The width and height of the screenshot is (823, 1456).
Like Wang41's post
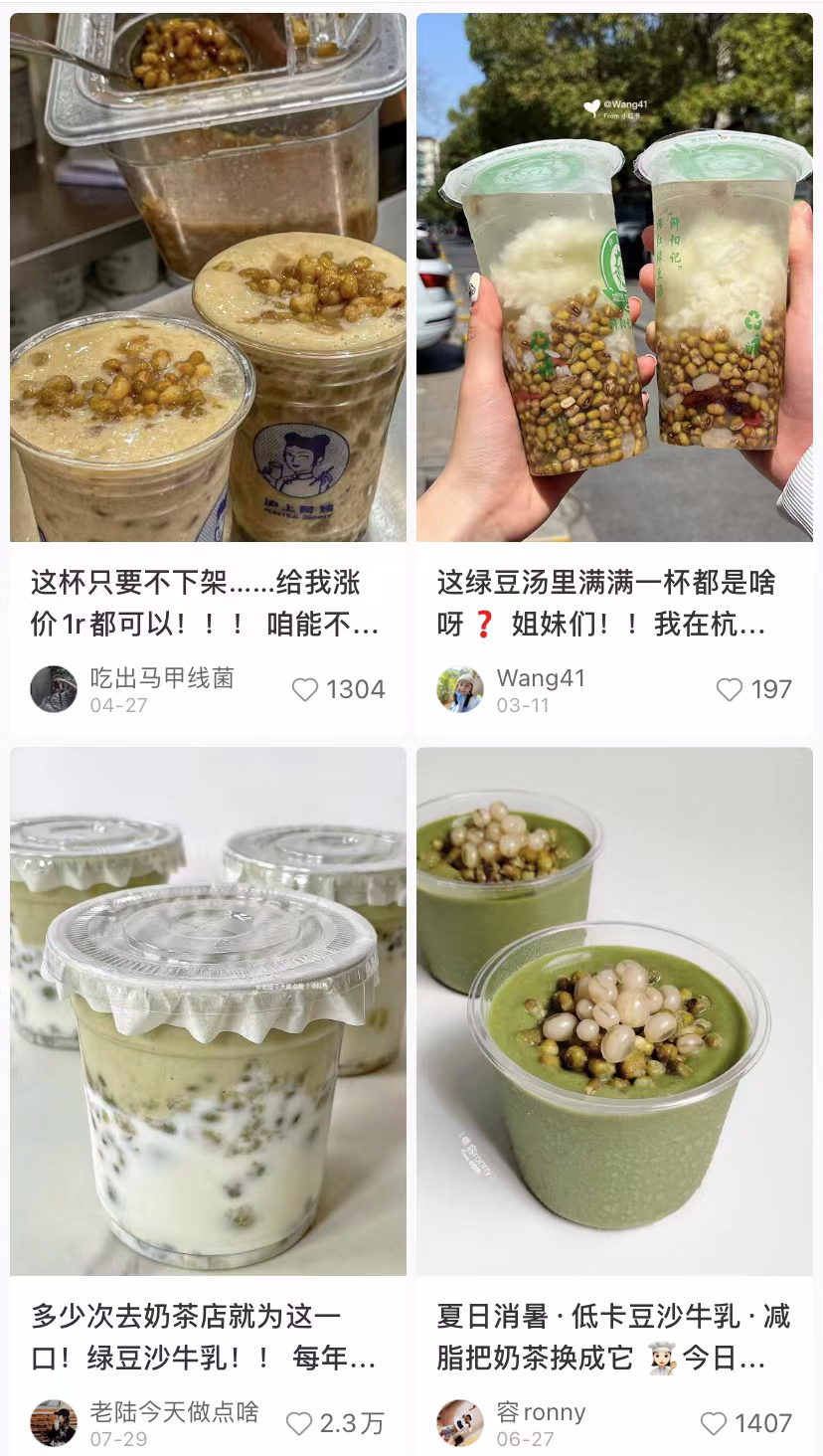click(x=730, y=689)
